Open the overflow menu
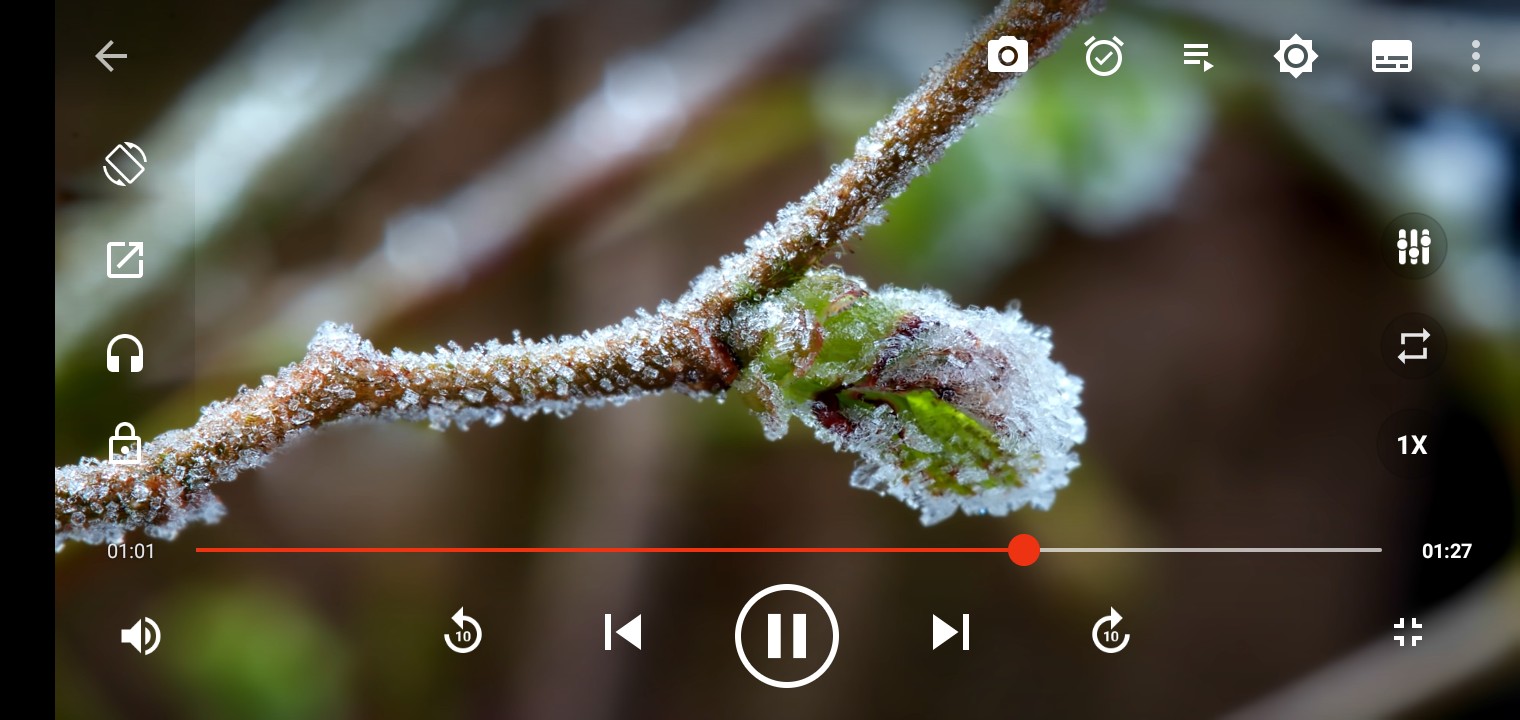The image size is (1520, 720). click(x=1475, y=57)
